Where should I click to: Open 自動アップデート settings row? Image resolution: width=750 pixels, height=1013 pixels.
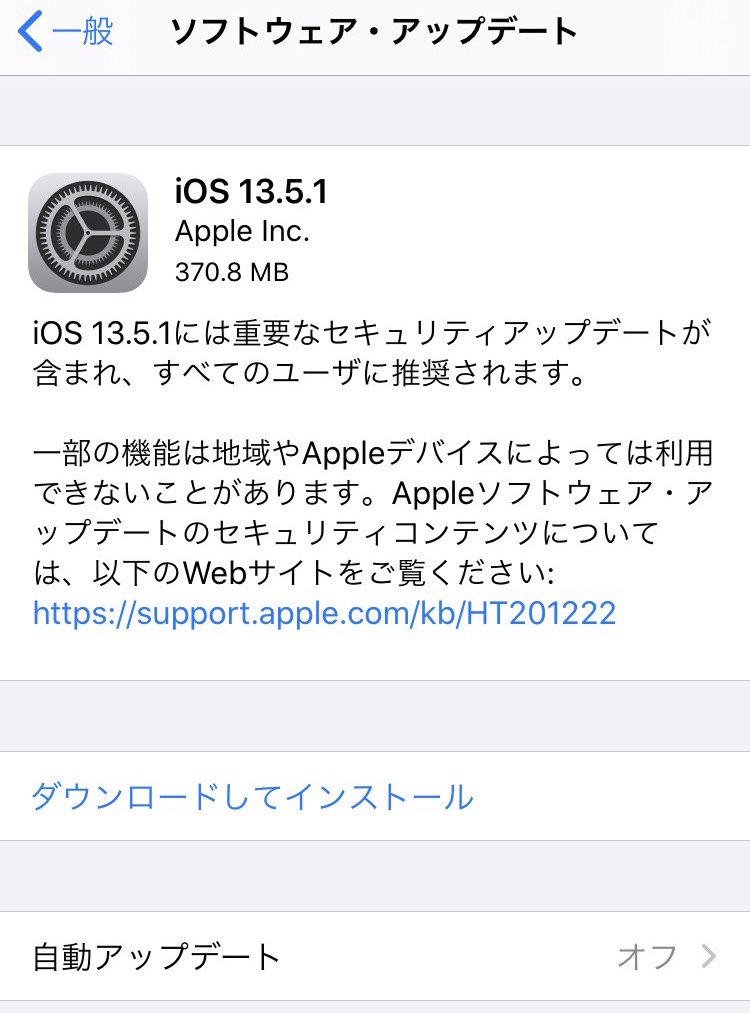pyautogui.click(x=374, y=957)
